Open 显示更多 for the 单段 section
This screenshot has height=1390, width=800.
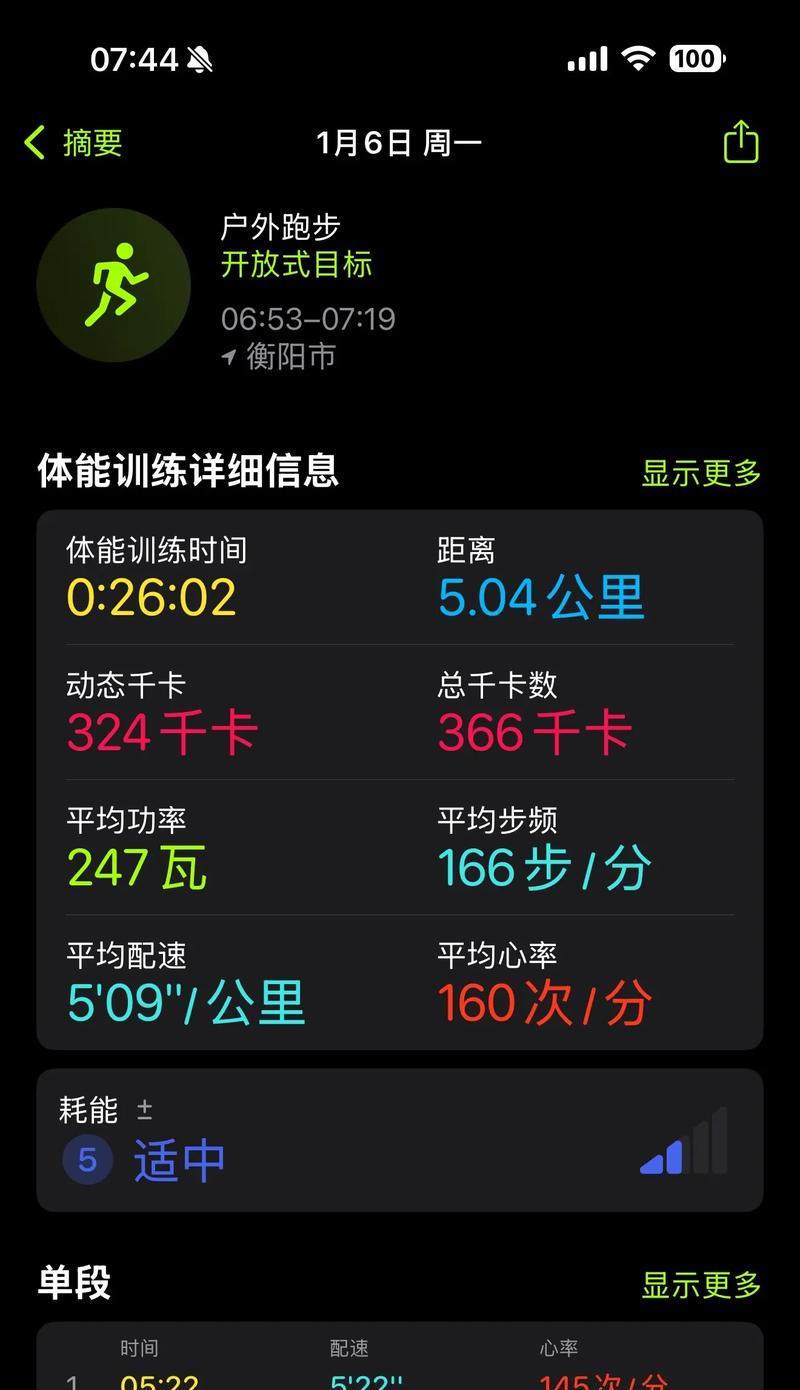(x=700, y=1285)
